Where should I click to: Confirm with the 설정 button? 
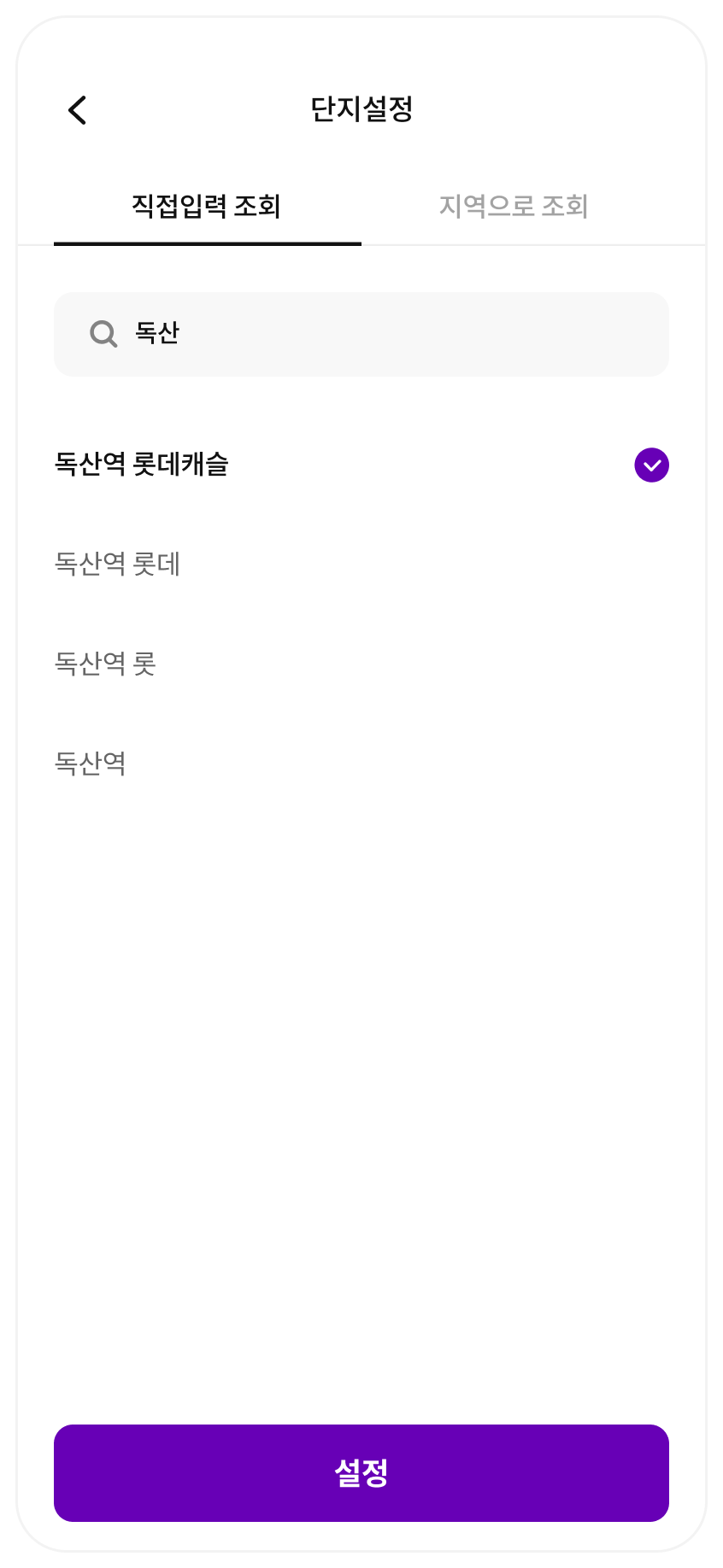361,1473
